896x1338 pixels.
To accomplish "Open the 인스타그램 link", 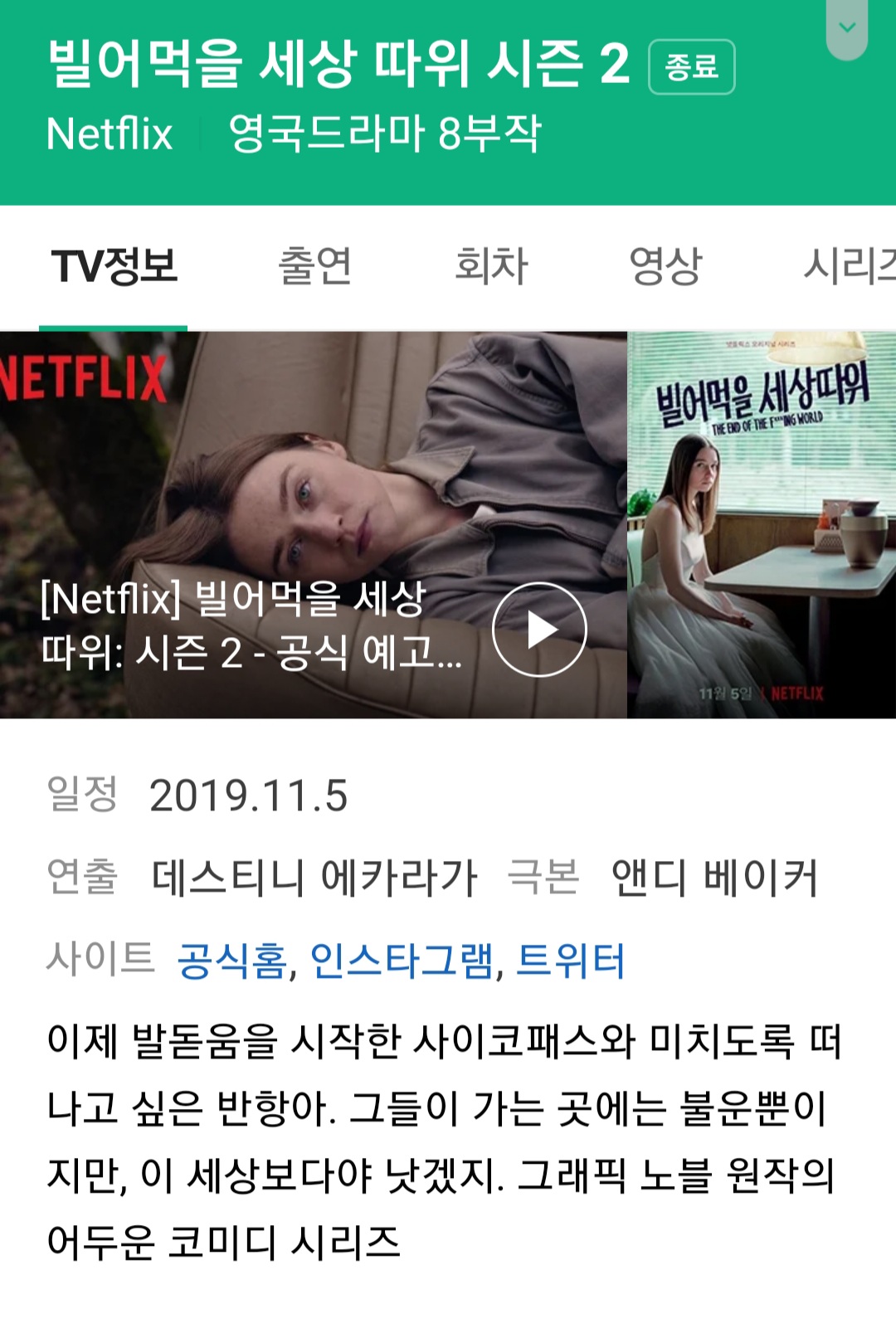I will tap(402, 961).
